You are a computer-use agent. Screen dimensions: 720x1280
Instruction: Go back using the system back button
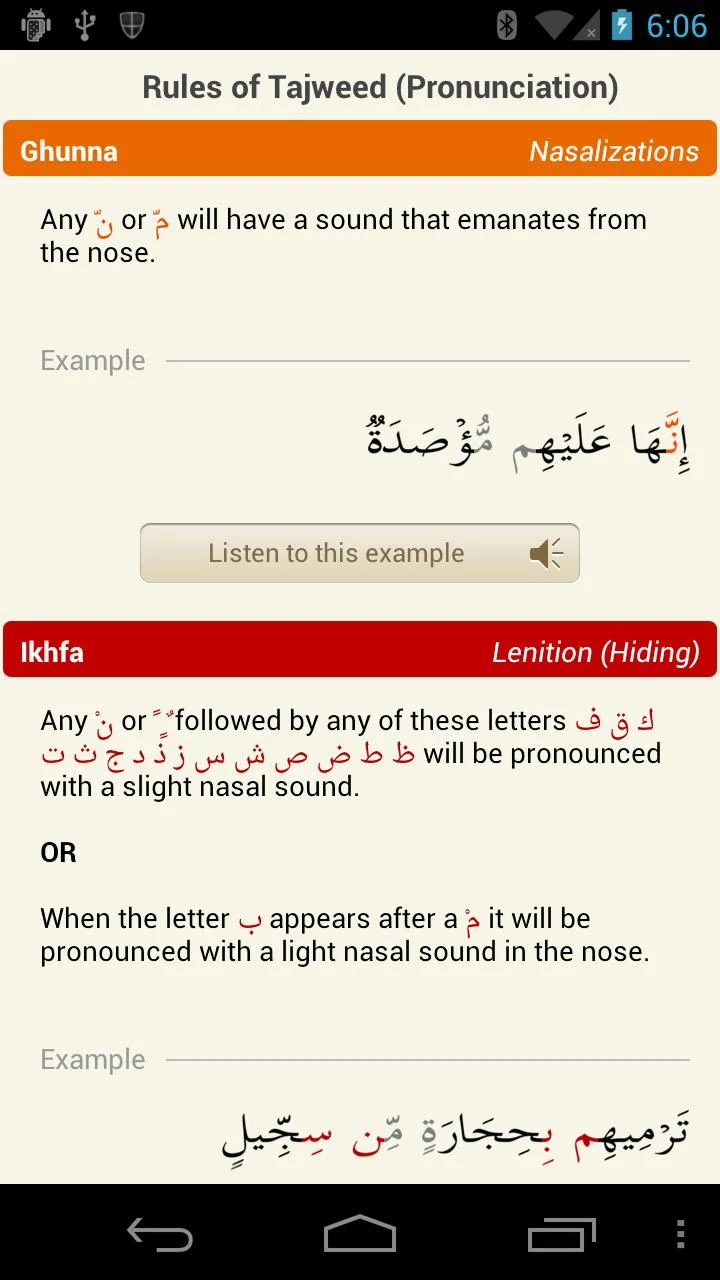tap(160, 1234)
